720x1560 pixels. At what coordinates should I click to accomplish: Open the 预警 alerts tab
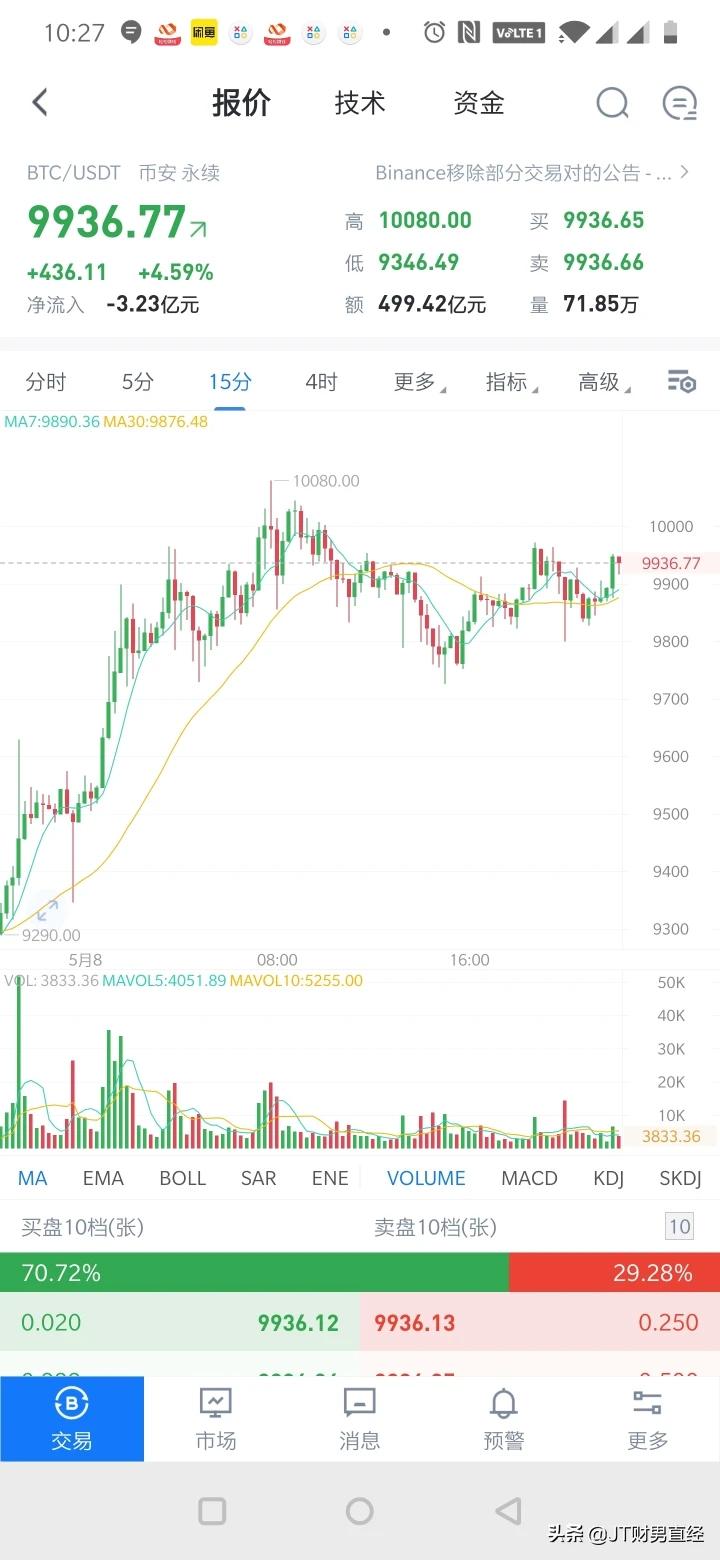pyautogui.click(x=503, y=1418)
